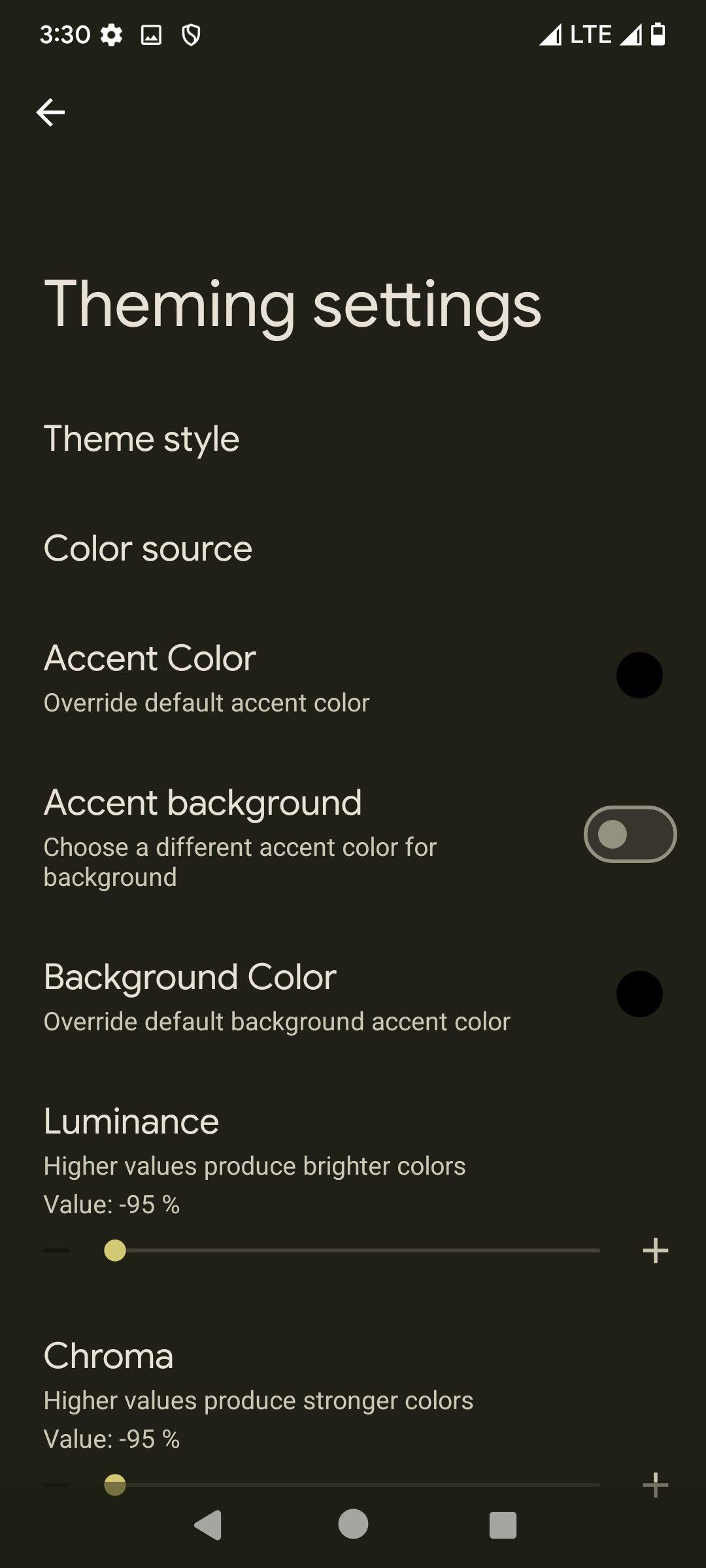Open Color source setting
706x1568 pixels.
[x=353, y=548]
